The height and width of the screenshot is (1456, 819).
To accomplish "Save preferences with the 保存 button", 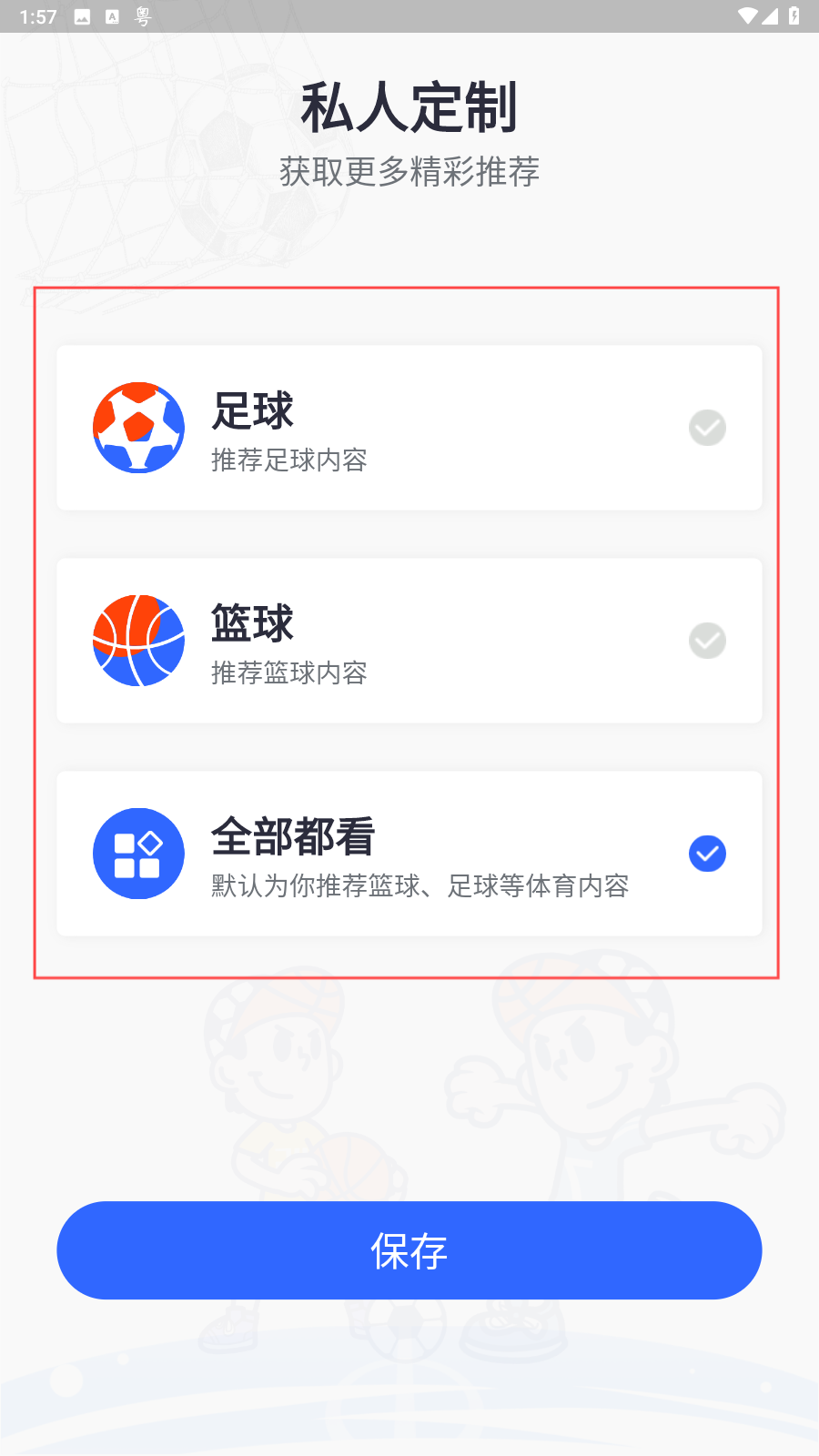I will pos(409,1250).
